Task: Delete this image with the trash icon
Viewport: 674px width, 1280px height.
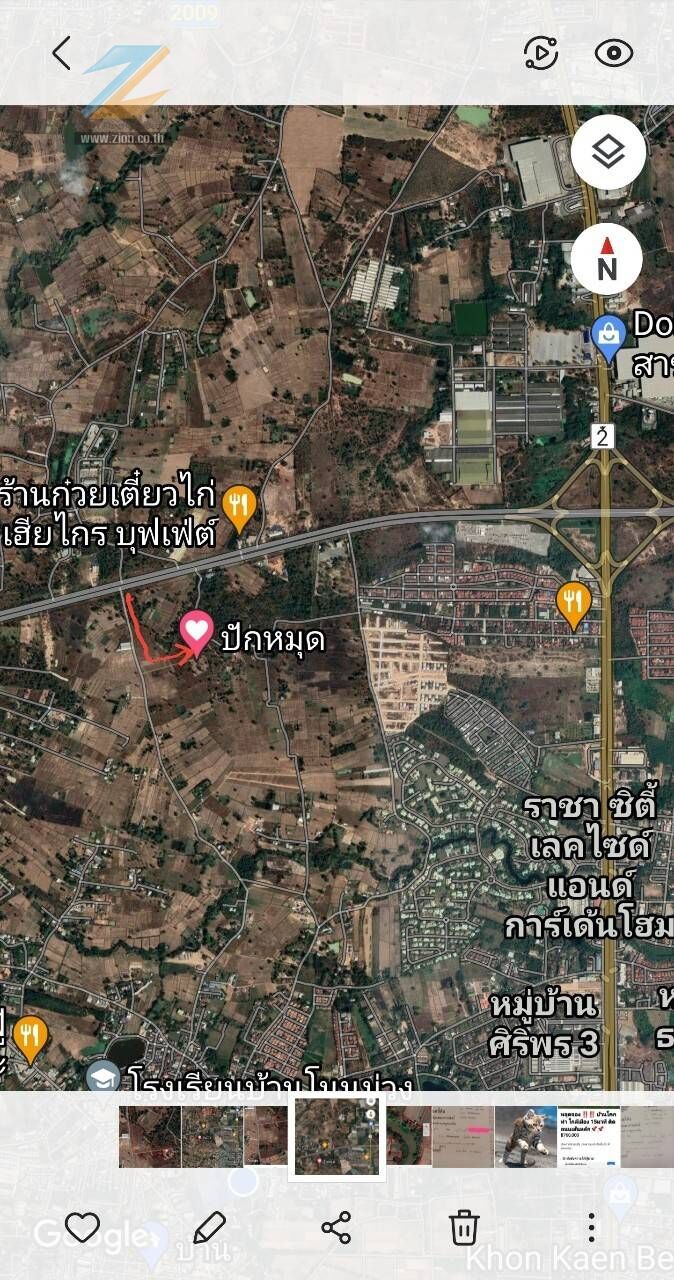Action: 464,1227
